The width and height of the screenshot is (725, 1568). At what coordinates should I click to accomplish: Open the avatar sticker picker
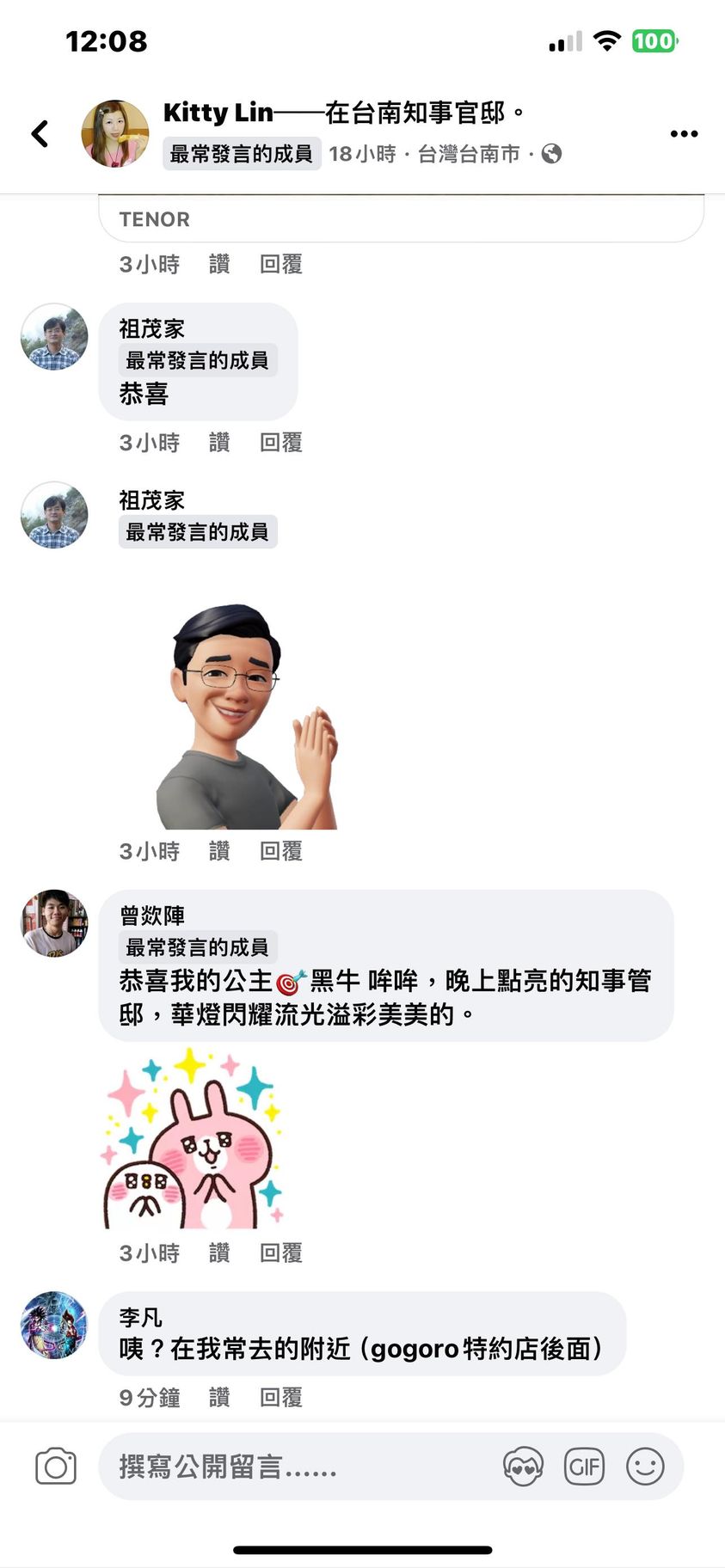(x=523, y=1467)
